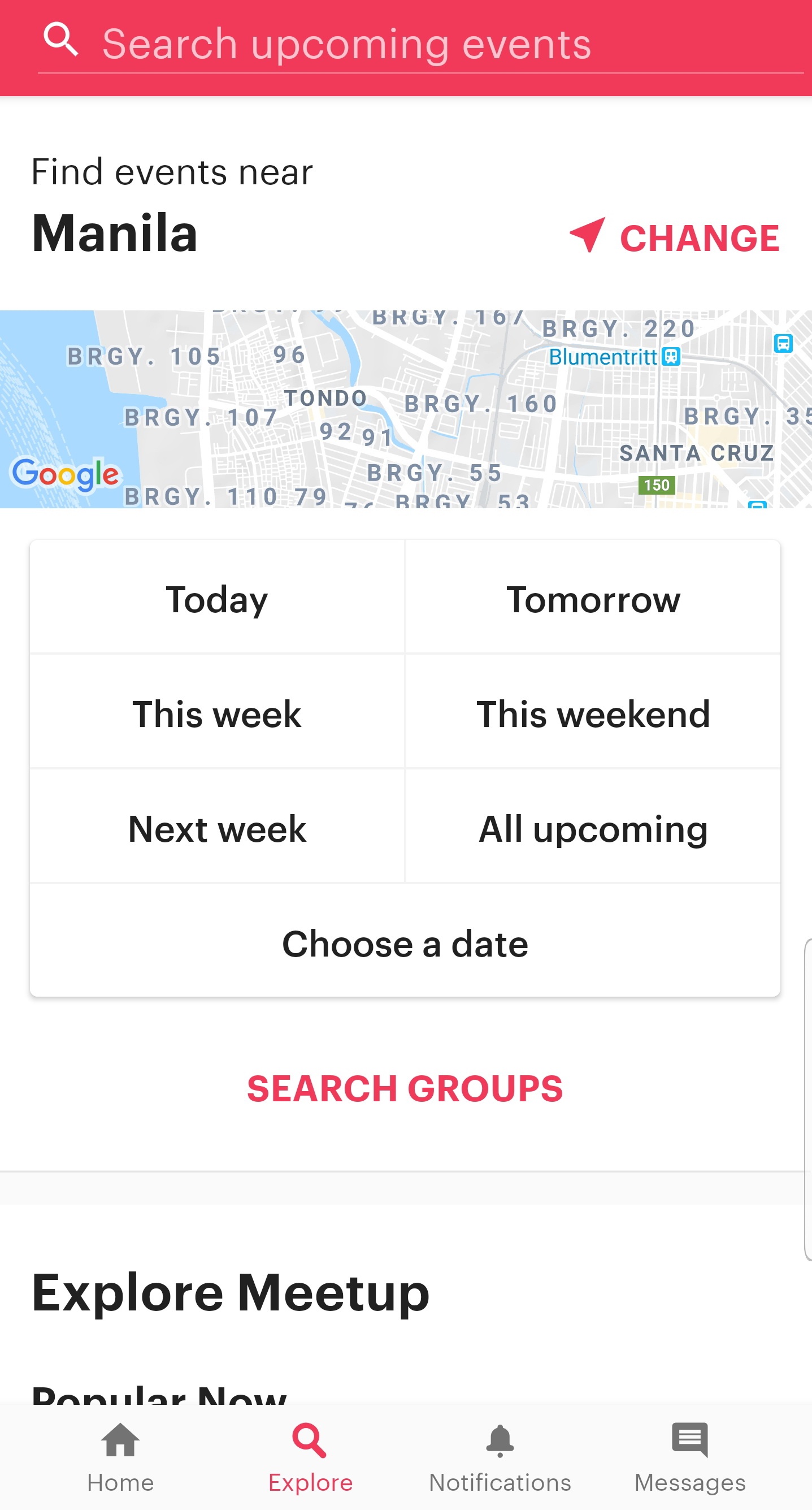Show events happening Today
Image resolution: width=812 pixels, height=1510 pixels.
(218, 598)
